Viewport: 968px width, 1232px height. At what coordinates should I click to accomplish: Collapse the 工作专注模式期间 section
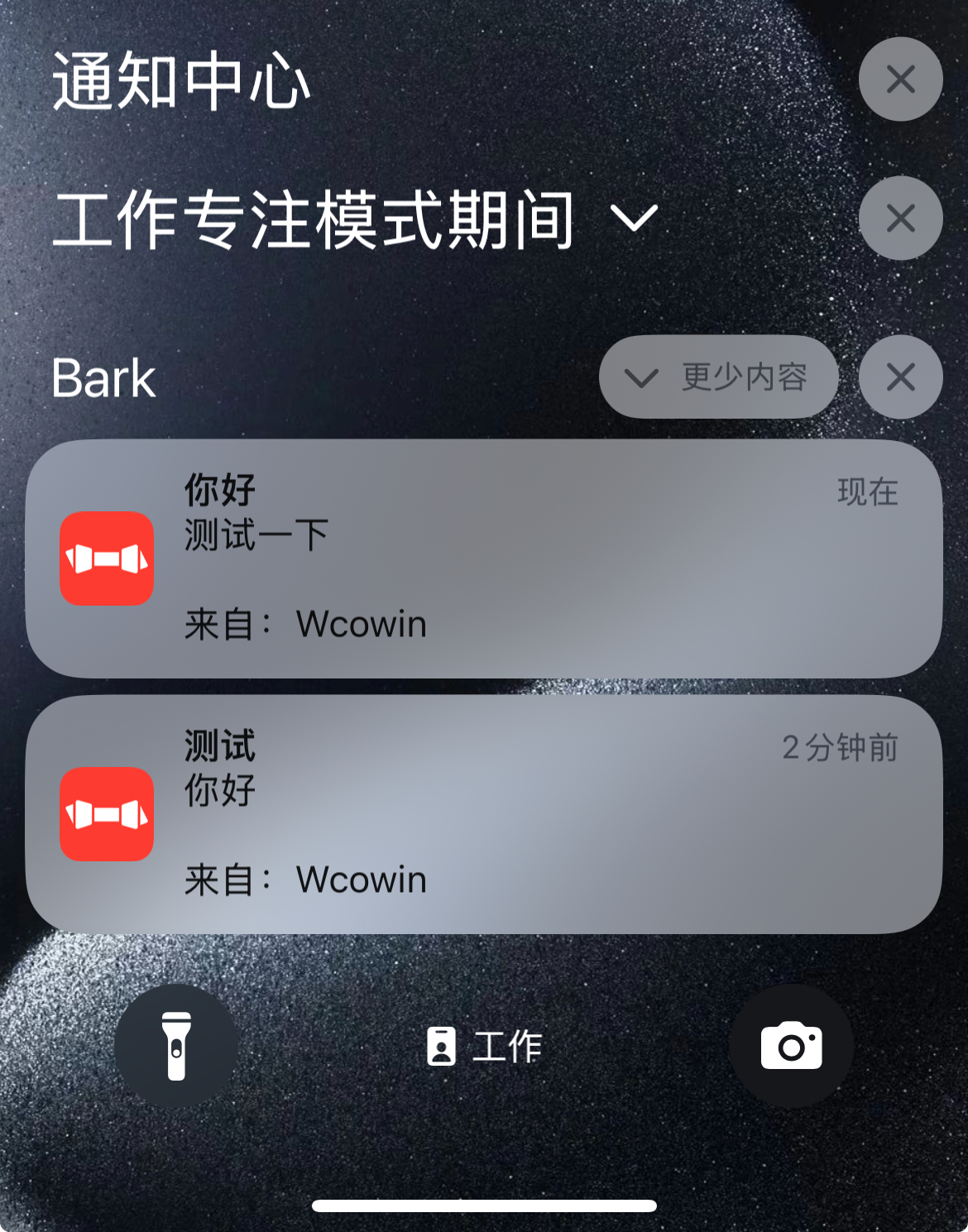click(634, 218)
